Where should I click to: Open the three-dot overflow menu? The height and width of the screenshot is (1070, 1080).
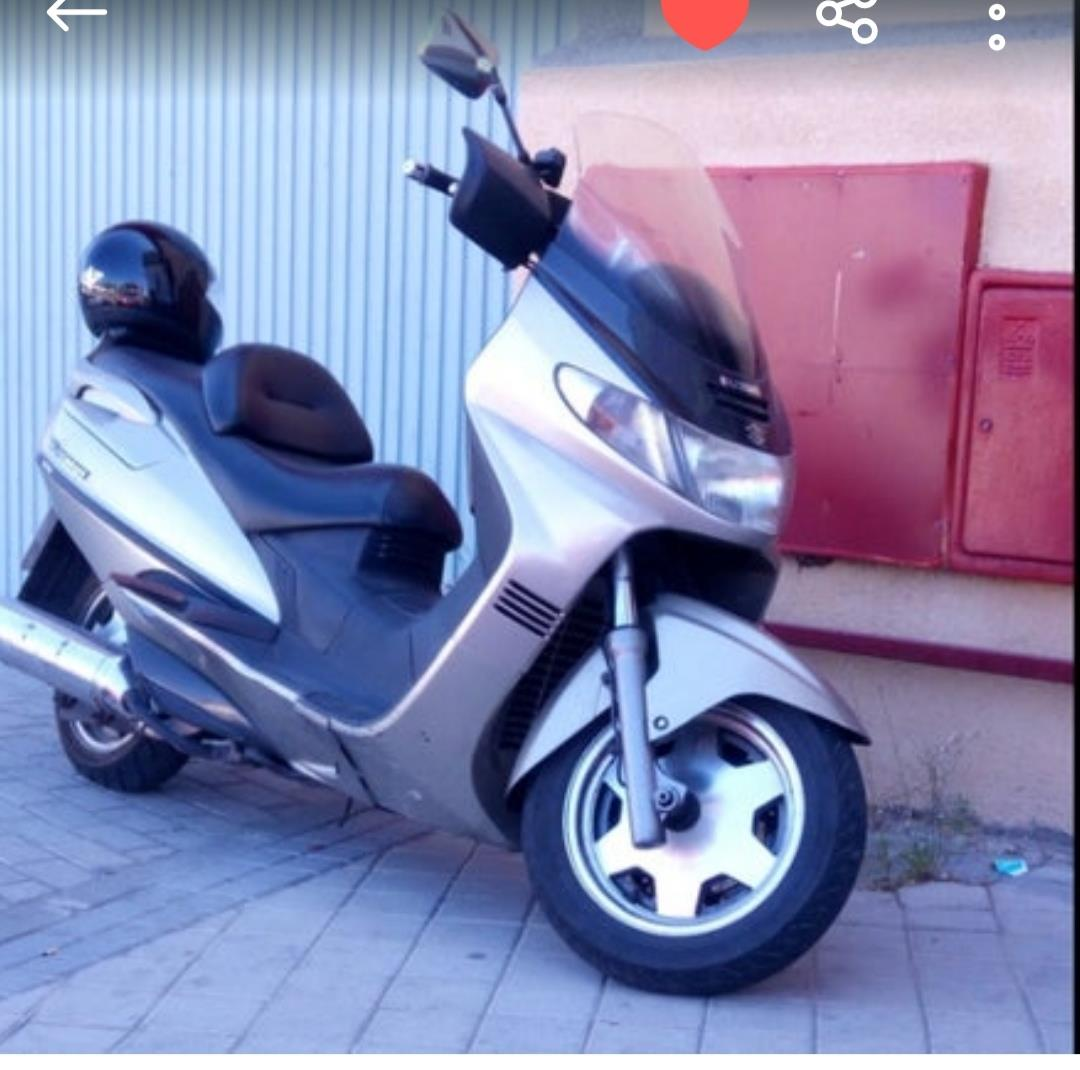coord(996,26)
